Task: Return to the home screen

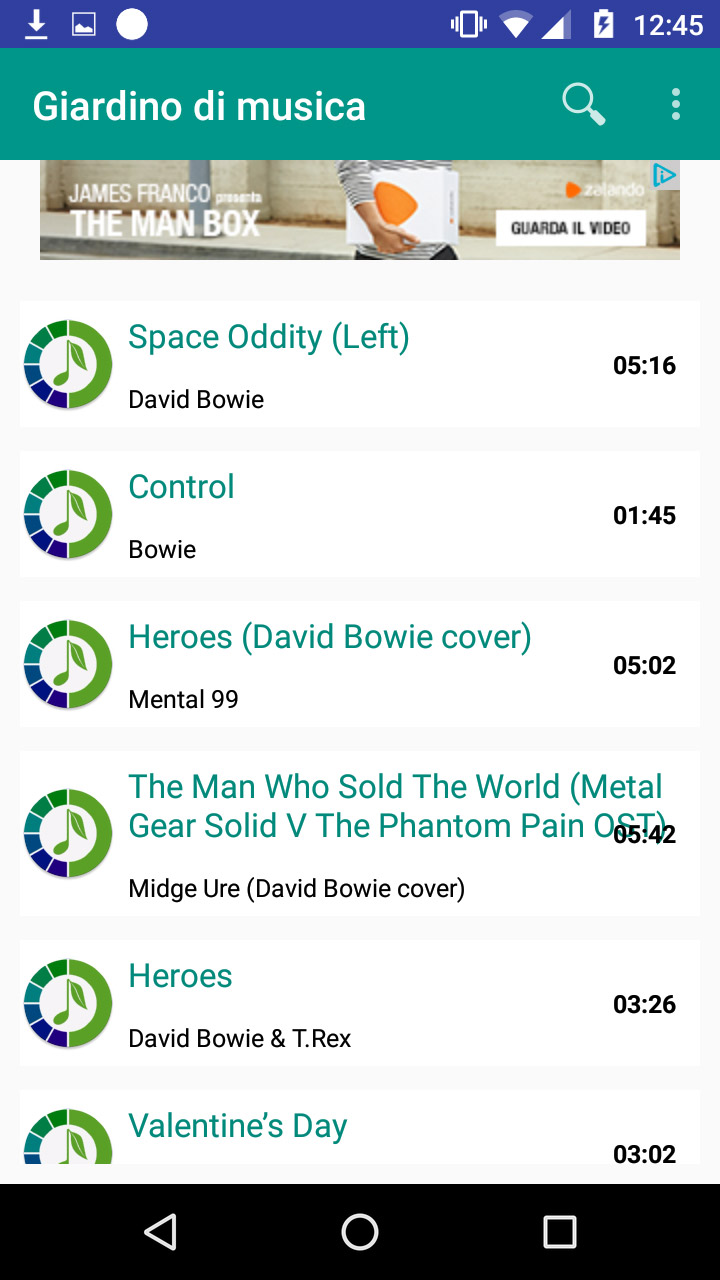Action: click(x=360, y=1232)
